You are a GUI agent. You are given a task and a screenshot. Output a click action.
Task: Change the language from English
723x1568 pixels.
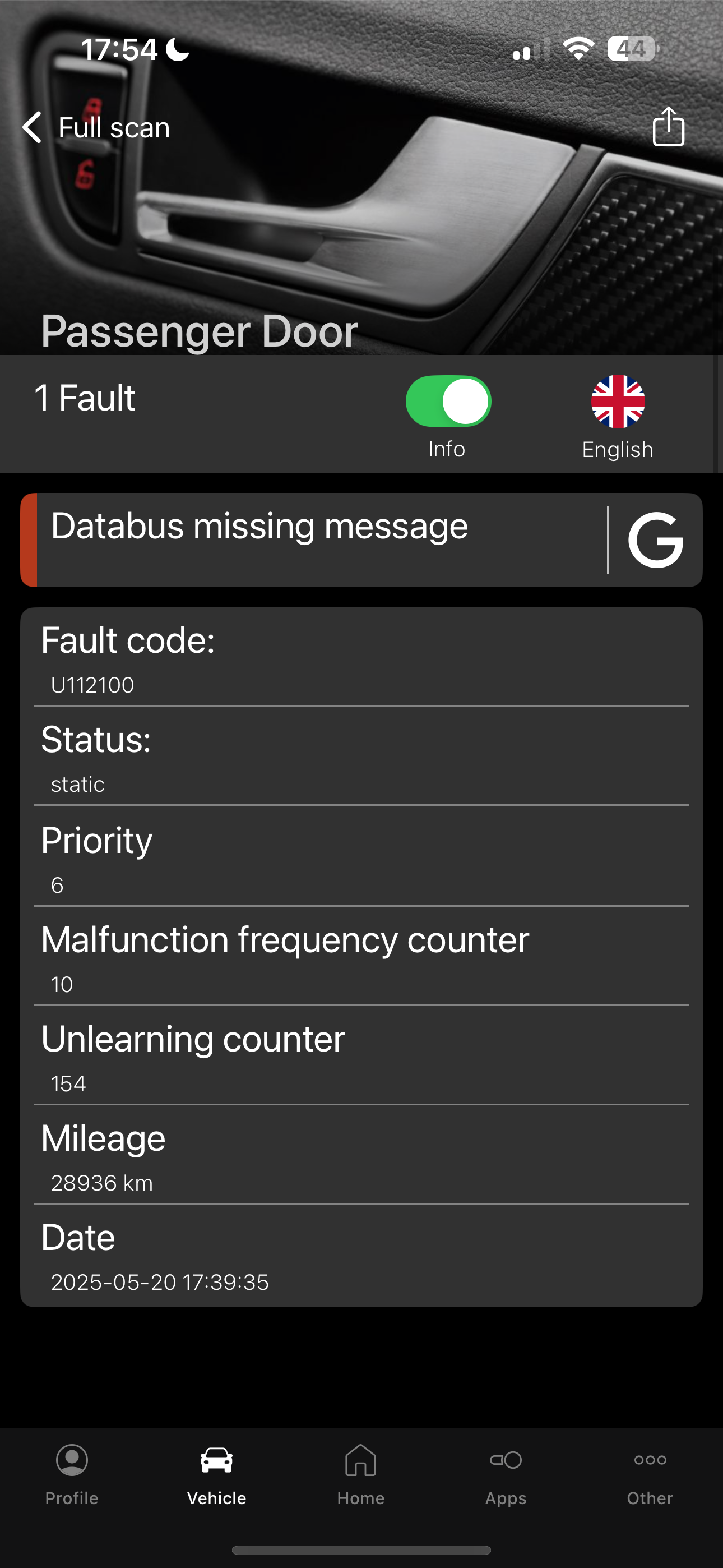[618, 416]
